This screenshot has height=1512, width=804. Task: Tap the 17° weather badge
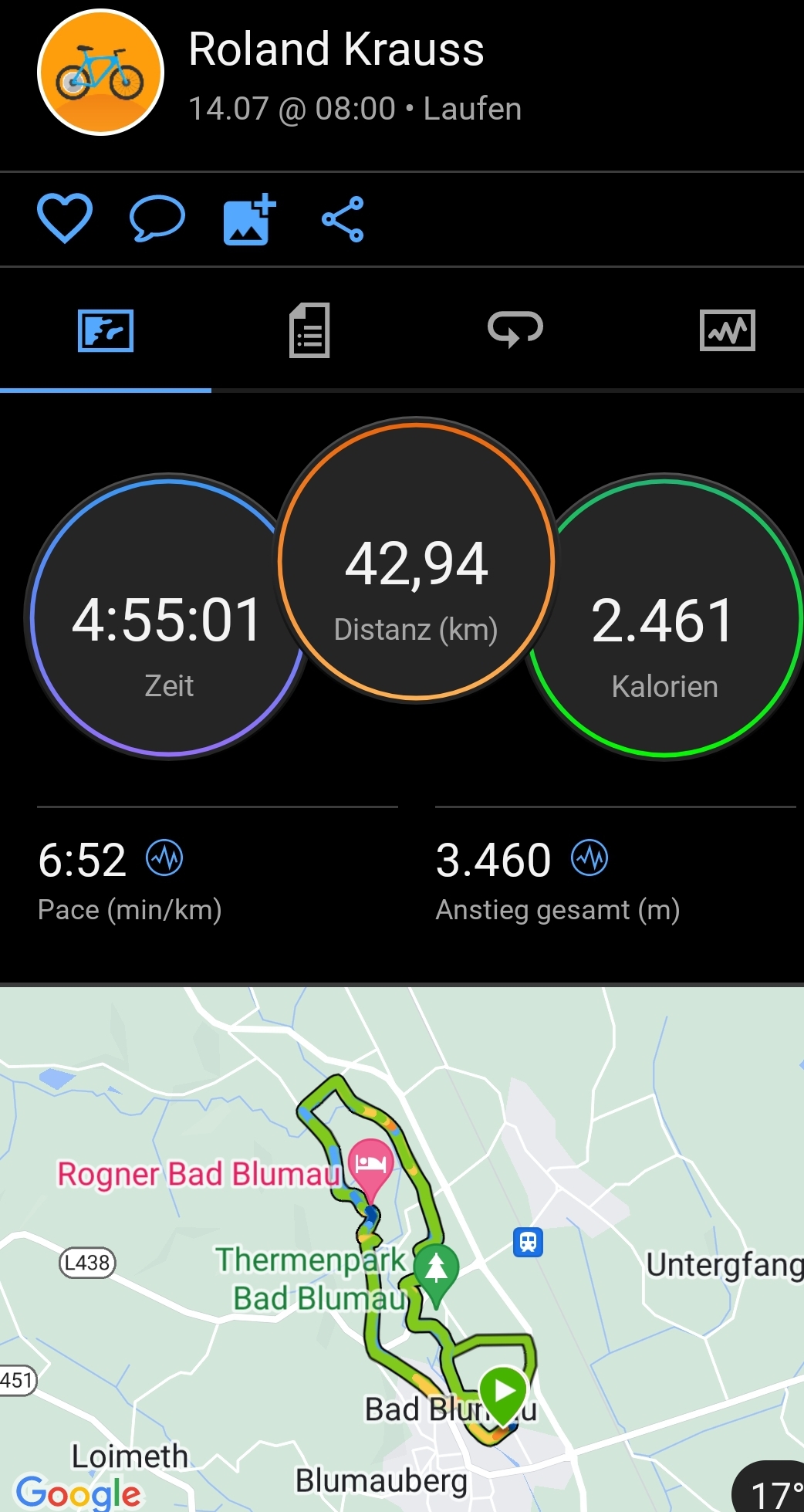772,1491
